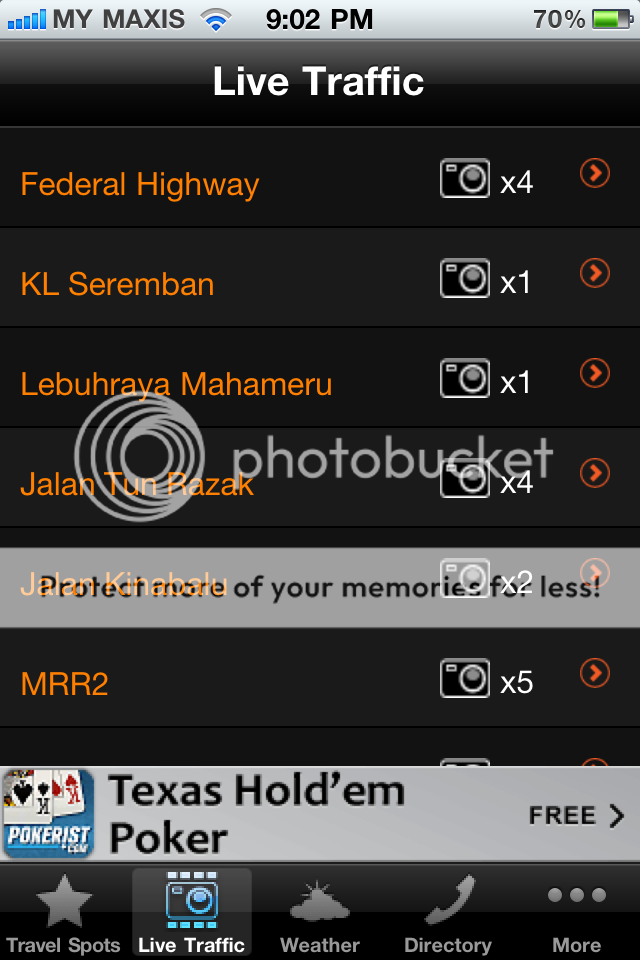The height and width of the screenshot is (960, 640).
Task: Tap the Texas Hold'em Poker ad banner
Action: click(320, 814)
